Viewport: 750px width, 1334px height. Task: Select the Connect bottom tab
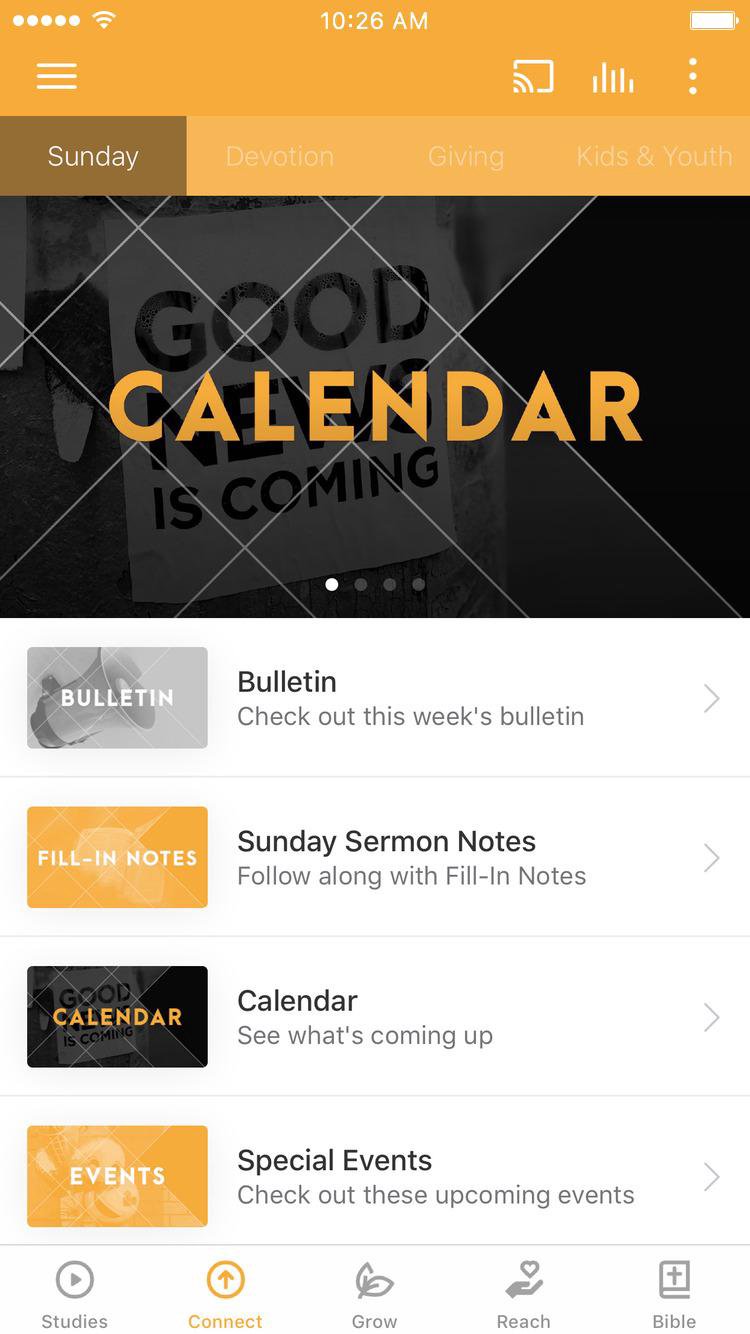[225, 1294]
